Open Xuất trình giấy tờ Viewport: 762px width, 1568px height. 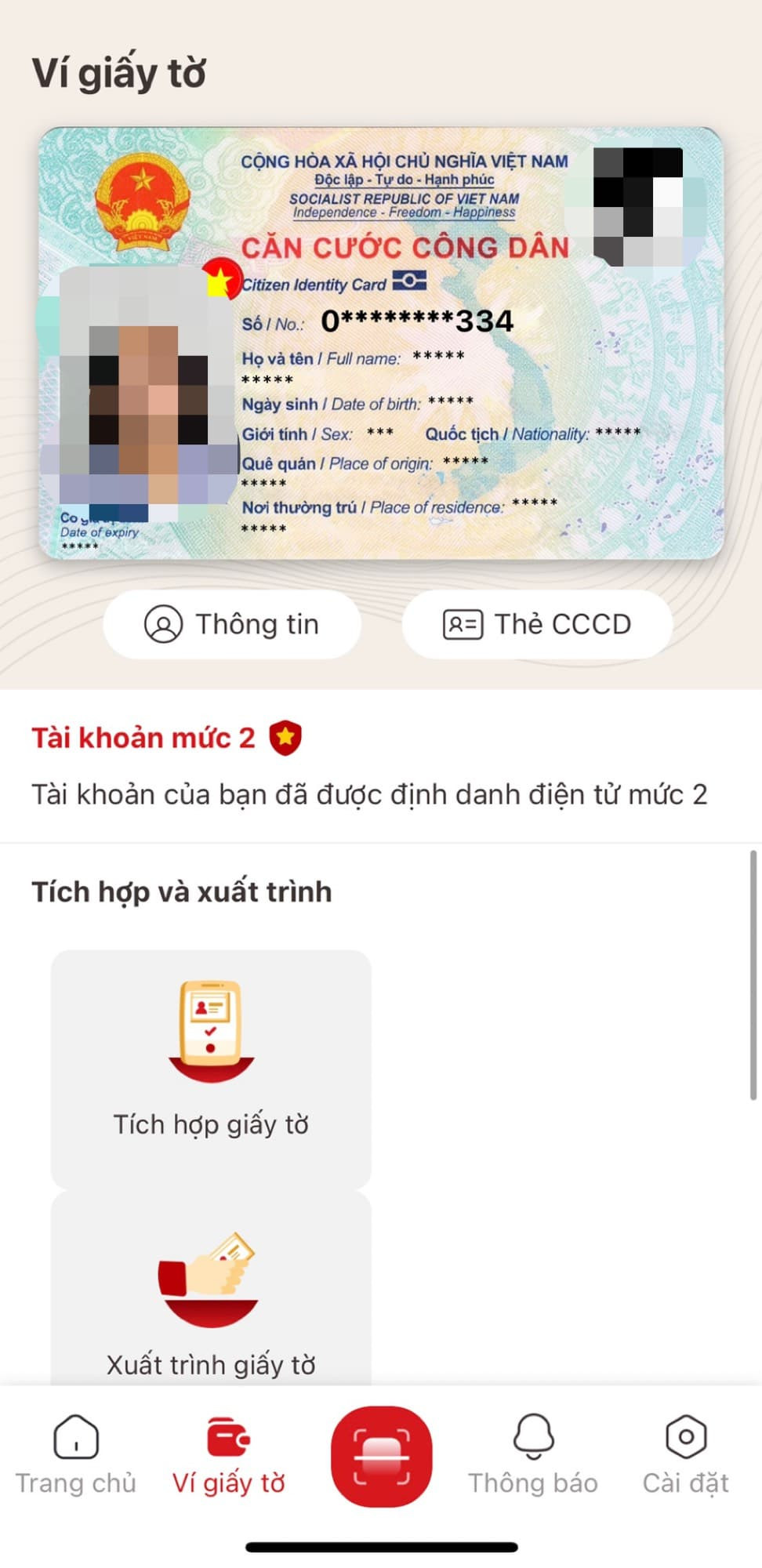pos(211,1301)
